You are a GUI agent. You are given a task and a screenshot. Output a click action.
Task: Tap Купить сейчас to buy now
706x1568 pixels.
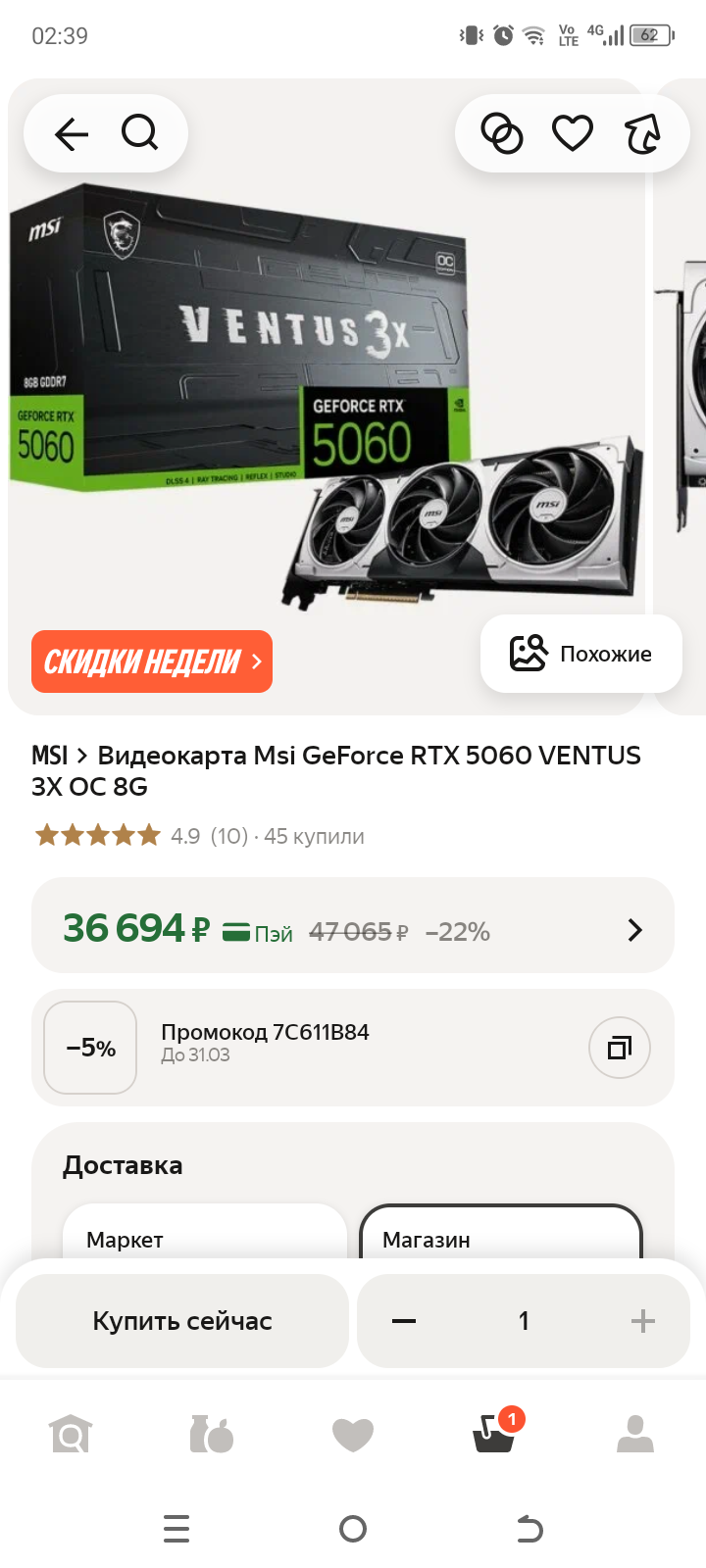tap(181, 1320)
